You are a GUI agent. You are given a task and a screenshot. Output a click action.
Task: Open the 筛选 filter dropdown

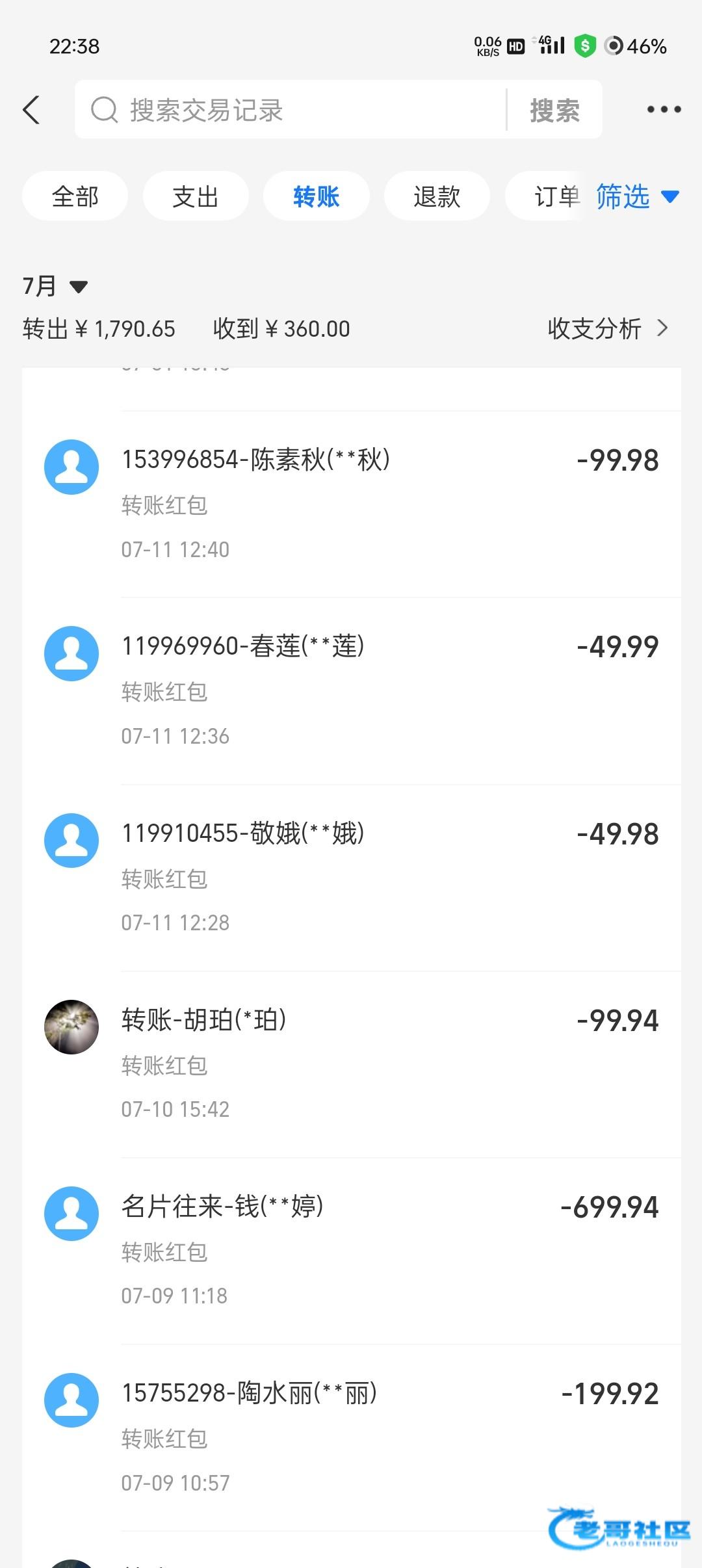[637, 196]
